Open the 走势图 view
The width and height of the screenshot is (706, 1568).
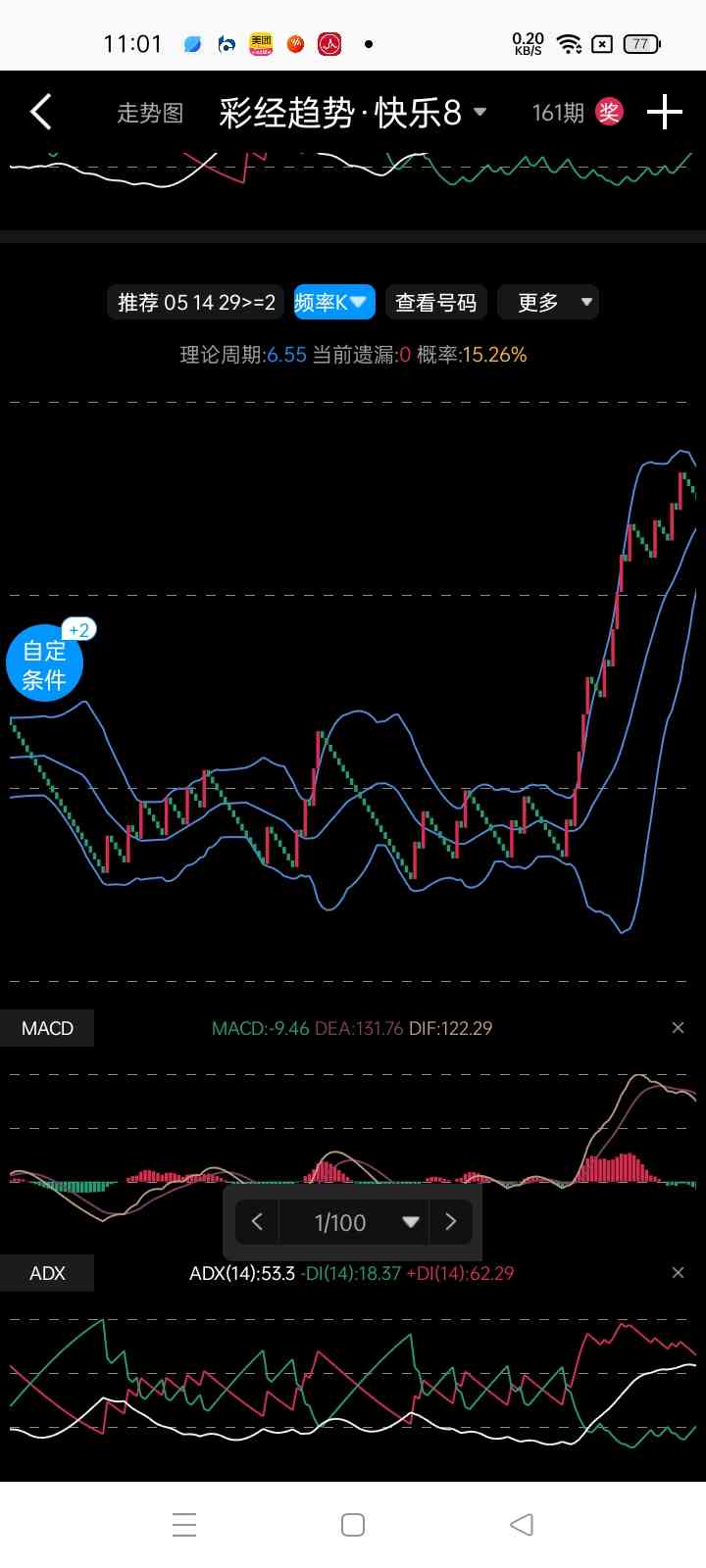click(150, 113)
